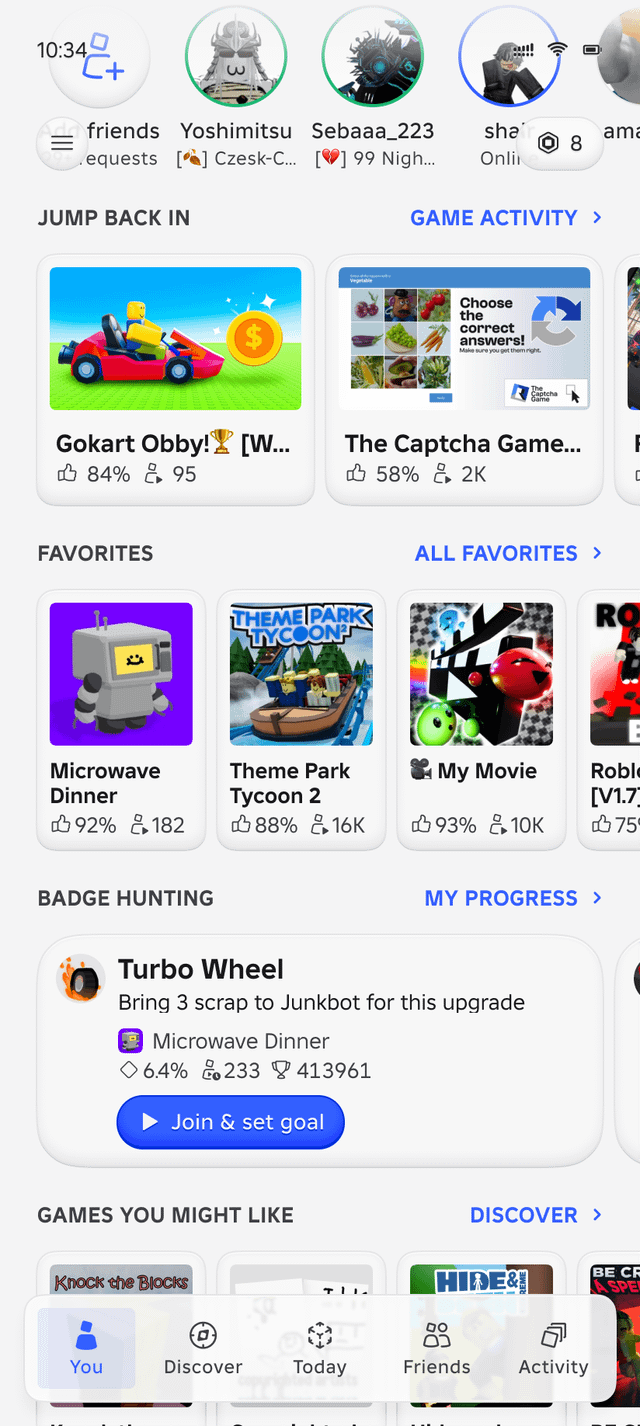Viewport: 640px width, 1426px height.
Task: Launch the Gokart Obby game card
Action: coord(175,379)
